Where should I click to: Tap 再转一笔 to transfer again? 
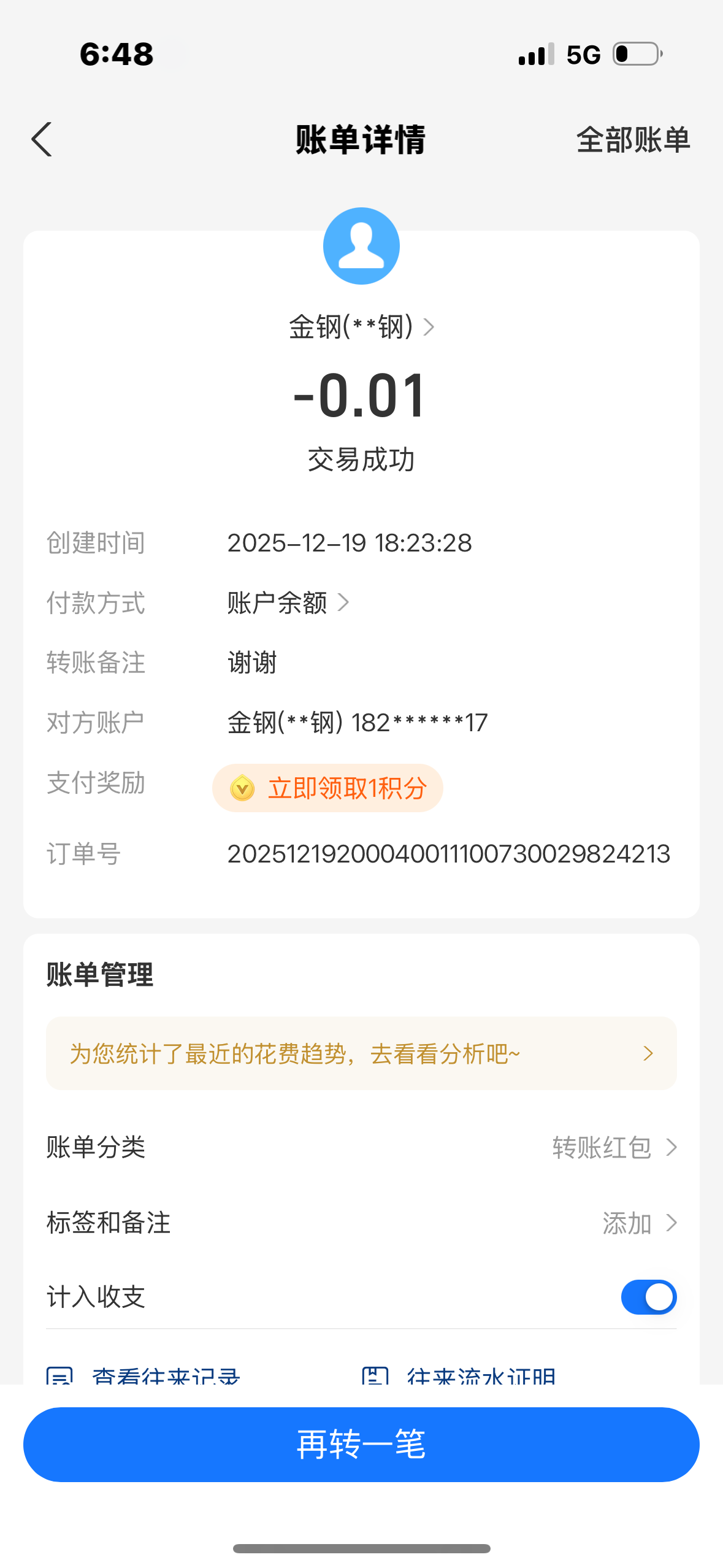tap(361, 1445)
